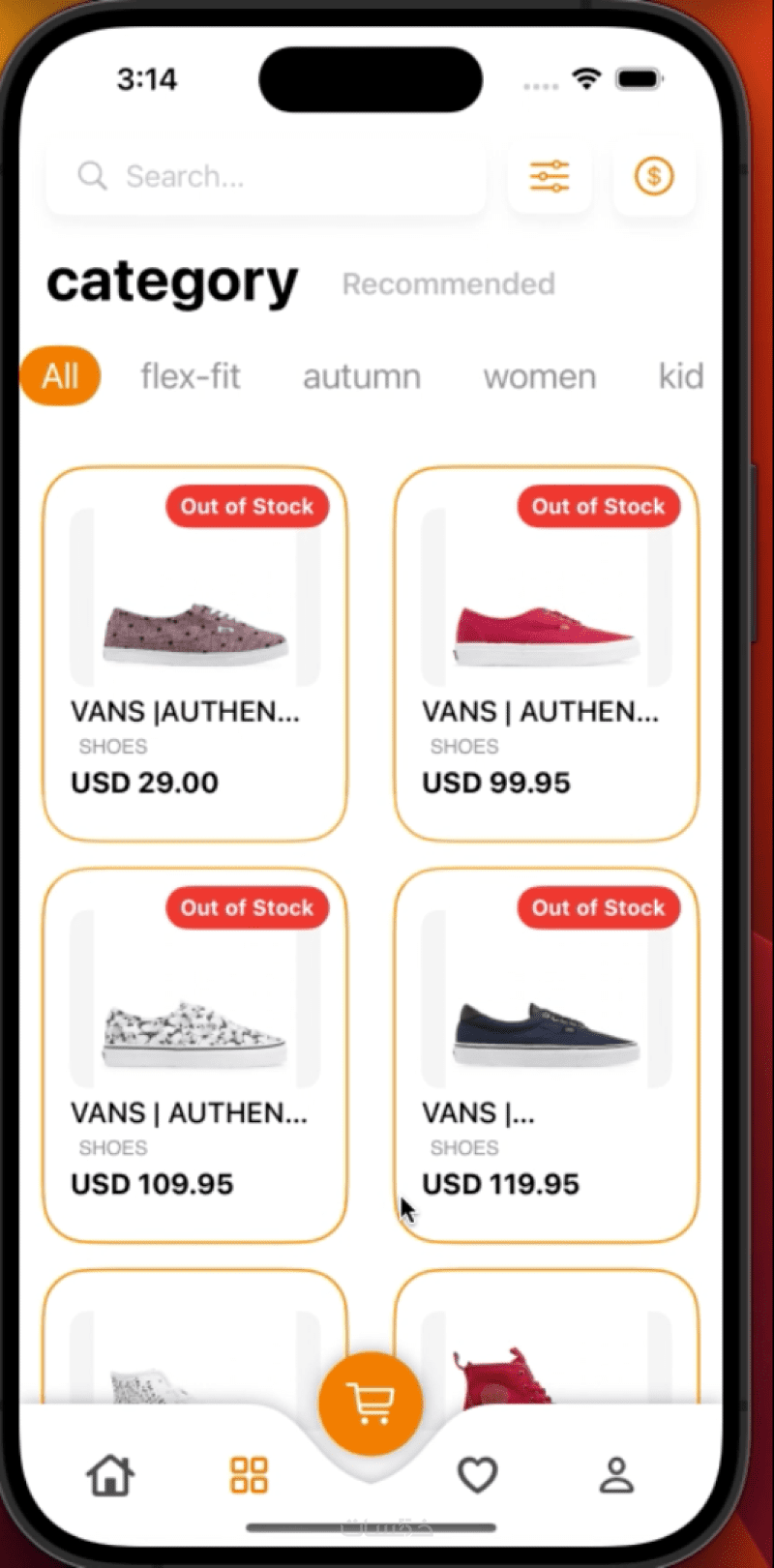Open the USD 99.95 red Vans card
This screenshot has height=1568, width=774.
point(546,655)
